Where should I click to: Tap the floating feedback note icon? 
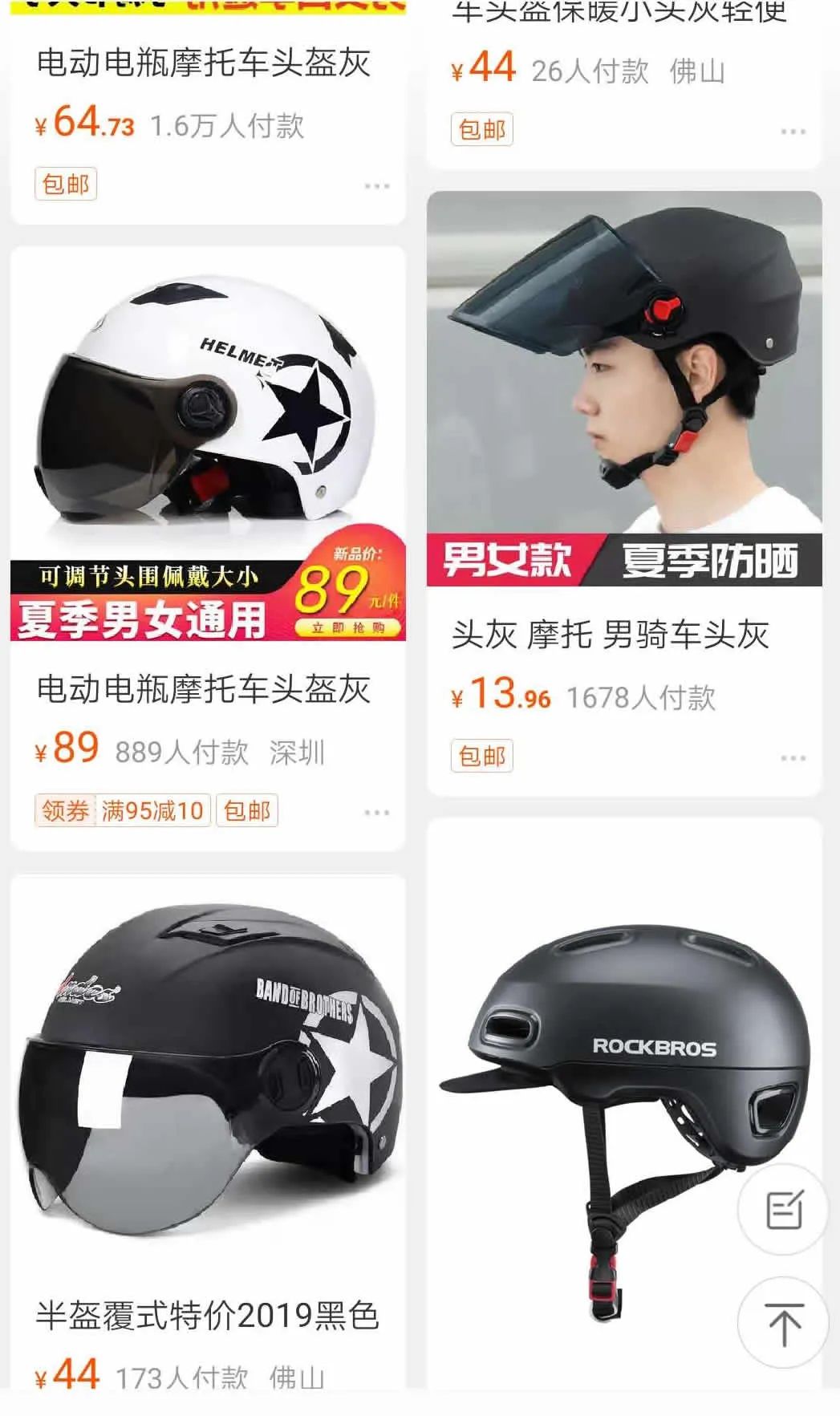(783, 1210)
